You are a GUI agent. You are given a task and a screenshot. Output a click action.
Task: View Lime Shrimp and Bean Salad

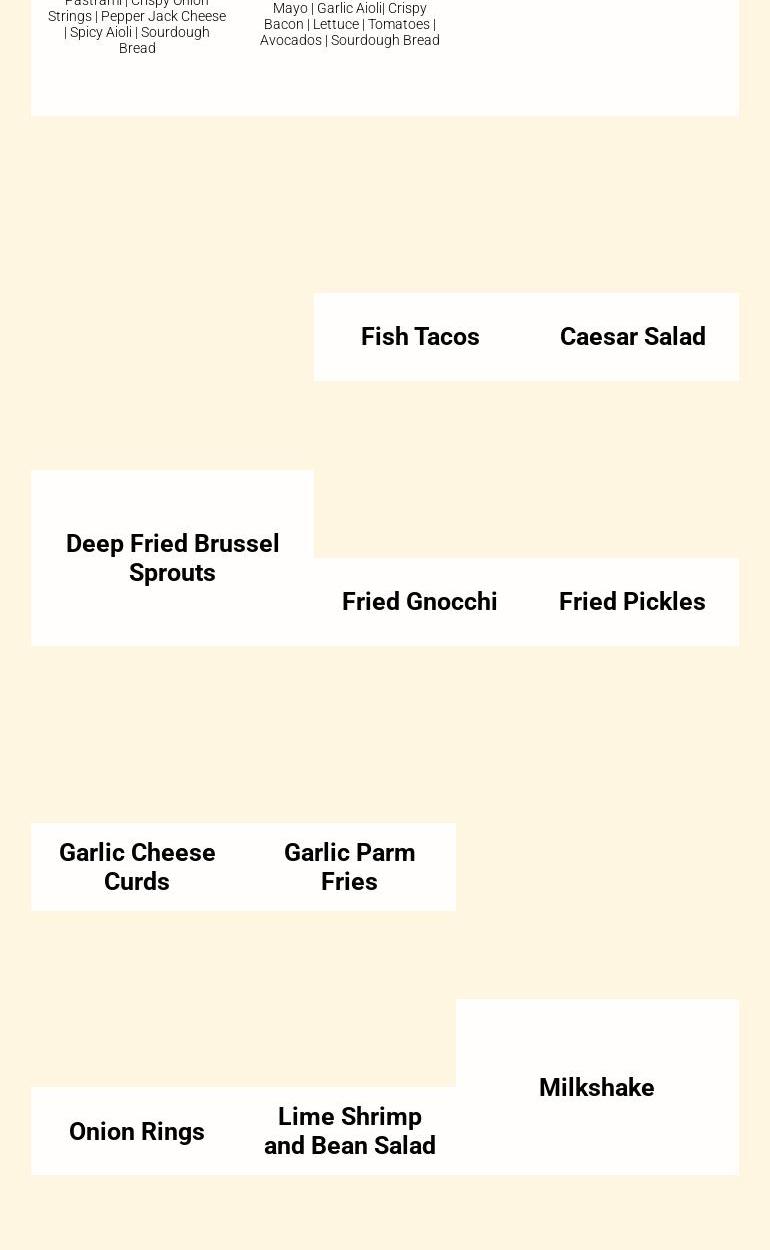pos(349,1131)
